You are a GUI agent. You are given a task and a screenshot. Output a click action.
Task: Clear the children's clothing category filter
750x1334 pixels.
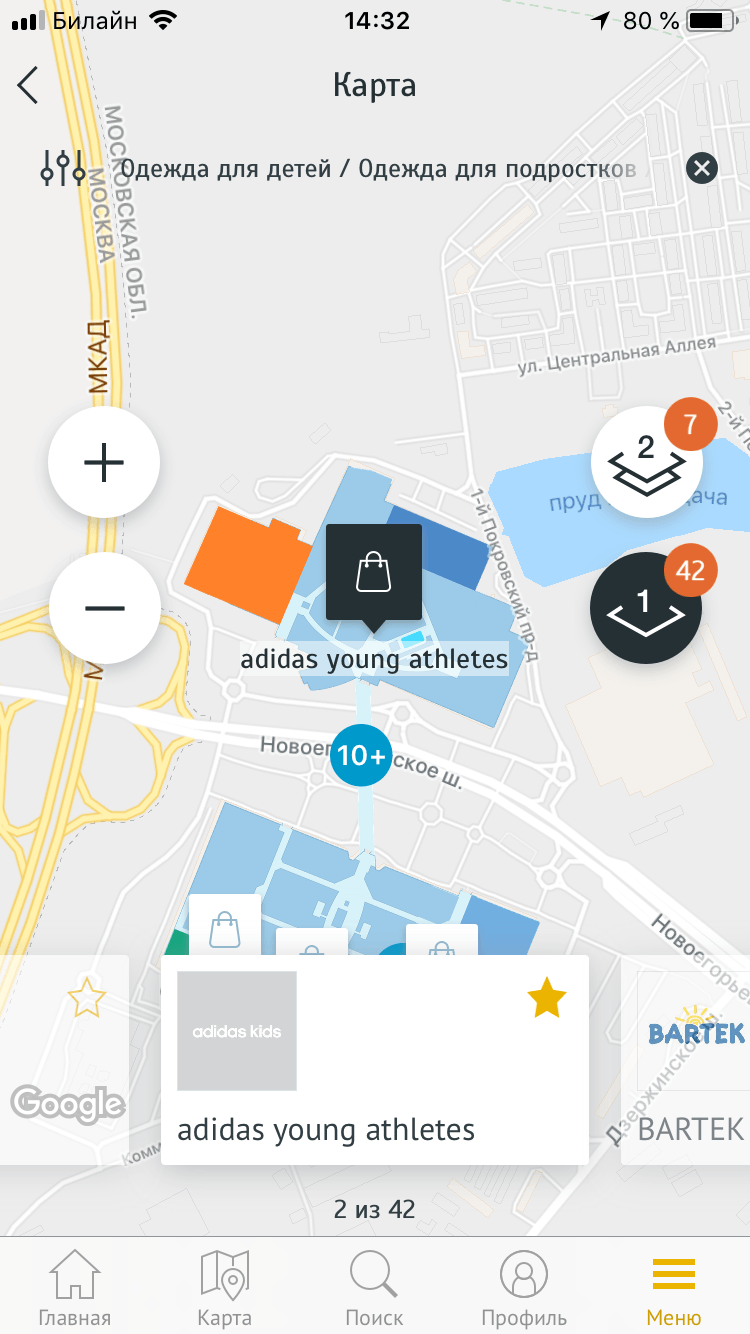click(x=702, y=168)
